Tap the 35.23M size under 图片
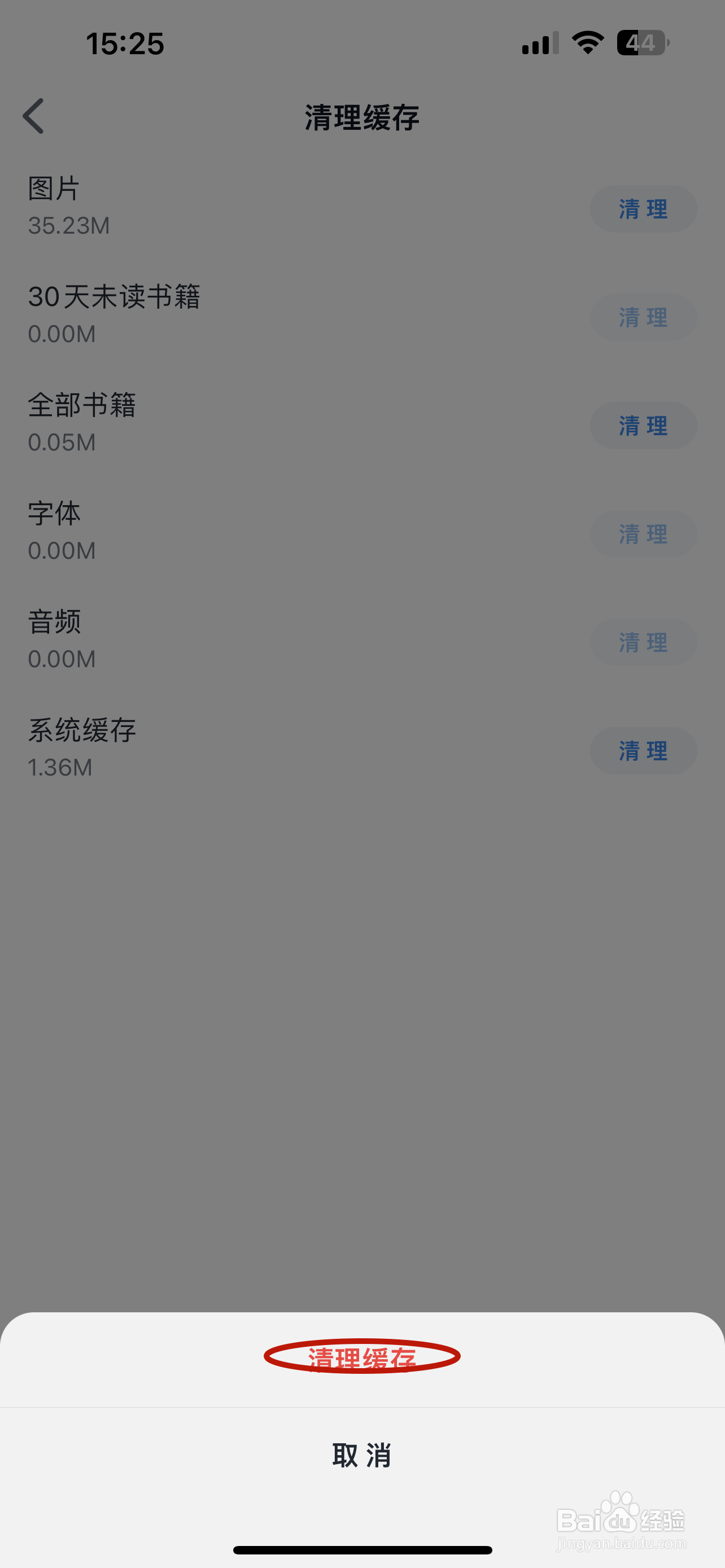 pyautogui.click(x=68, y=225)
